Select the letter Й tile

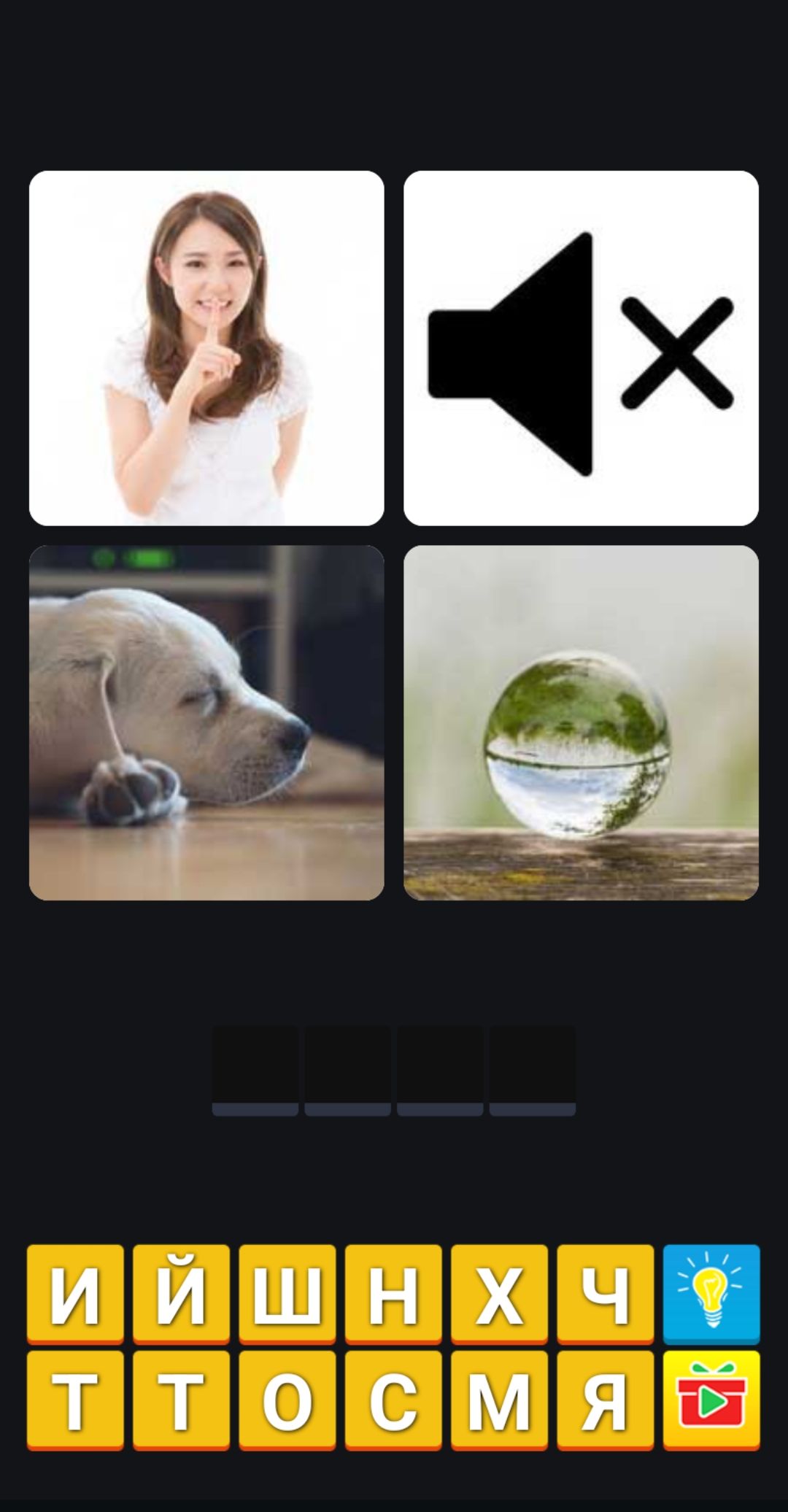[181, 1293]
